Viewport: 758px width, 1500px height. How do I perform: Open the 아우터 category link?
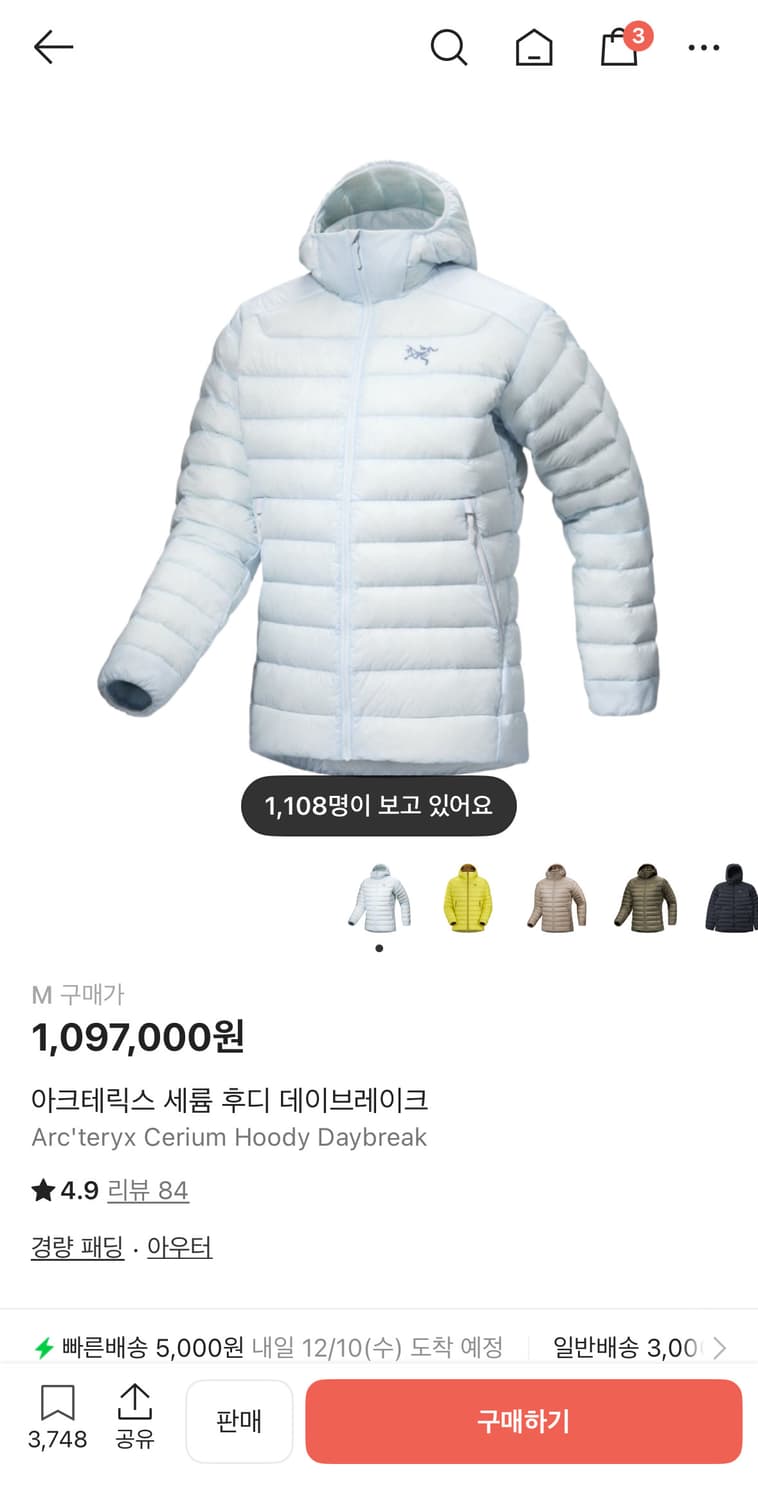coord(178,1246)
